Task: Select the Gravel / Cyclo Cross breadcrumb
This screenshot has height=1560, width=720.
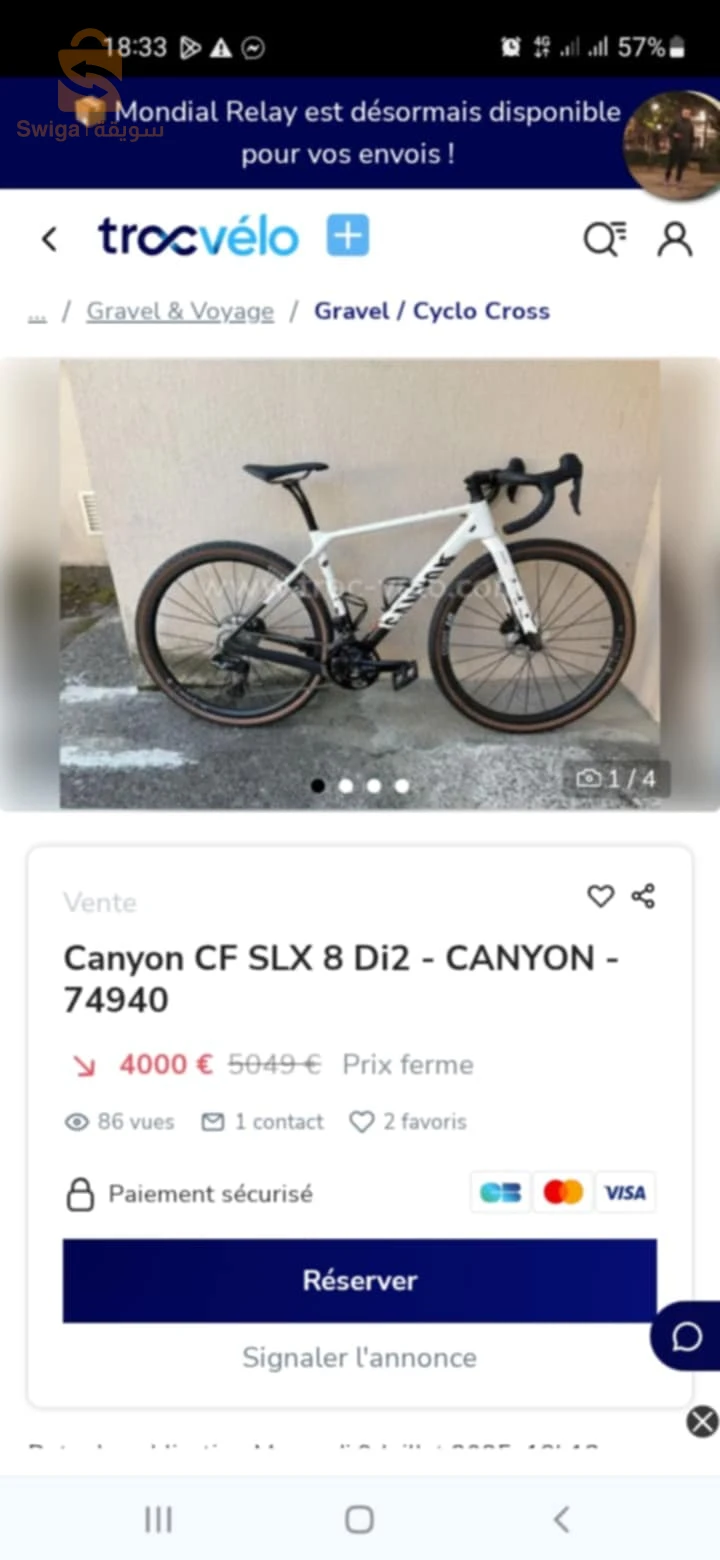Action: pyautogui.click(x=432, y=311)
